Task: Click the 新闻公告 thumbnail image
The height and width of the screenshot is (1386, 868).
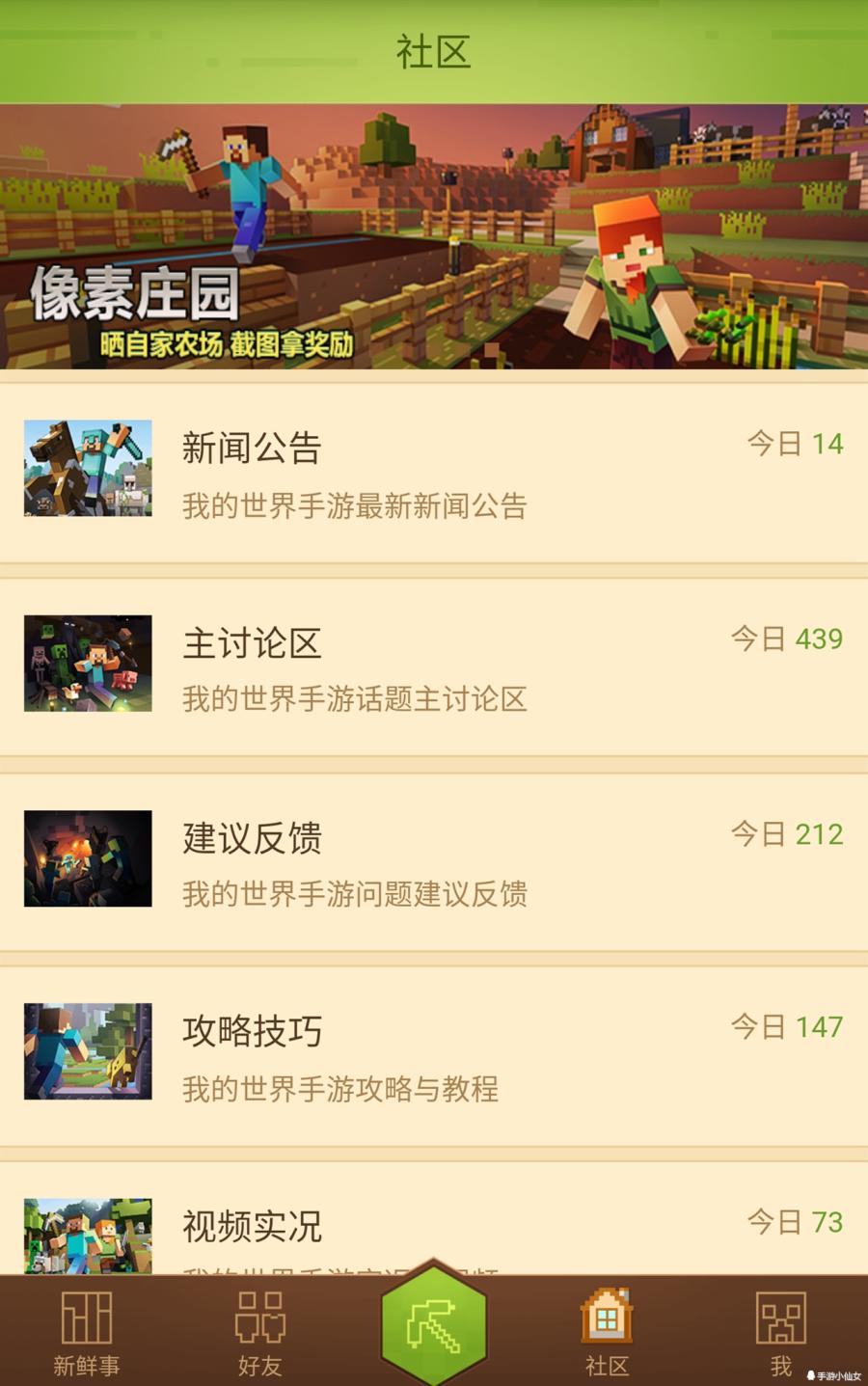Action: (x=87, y=469)
